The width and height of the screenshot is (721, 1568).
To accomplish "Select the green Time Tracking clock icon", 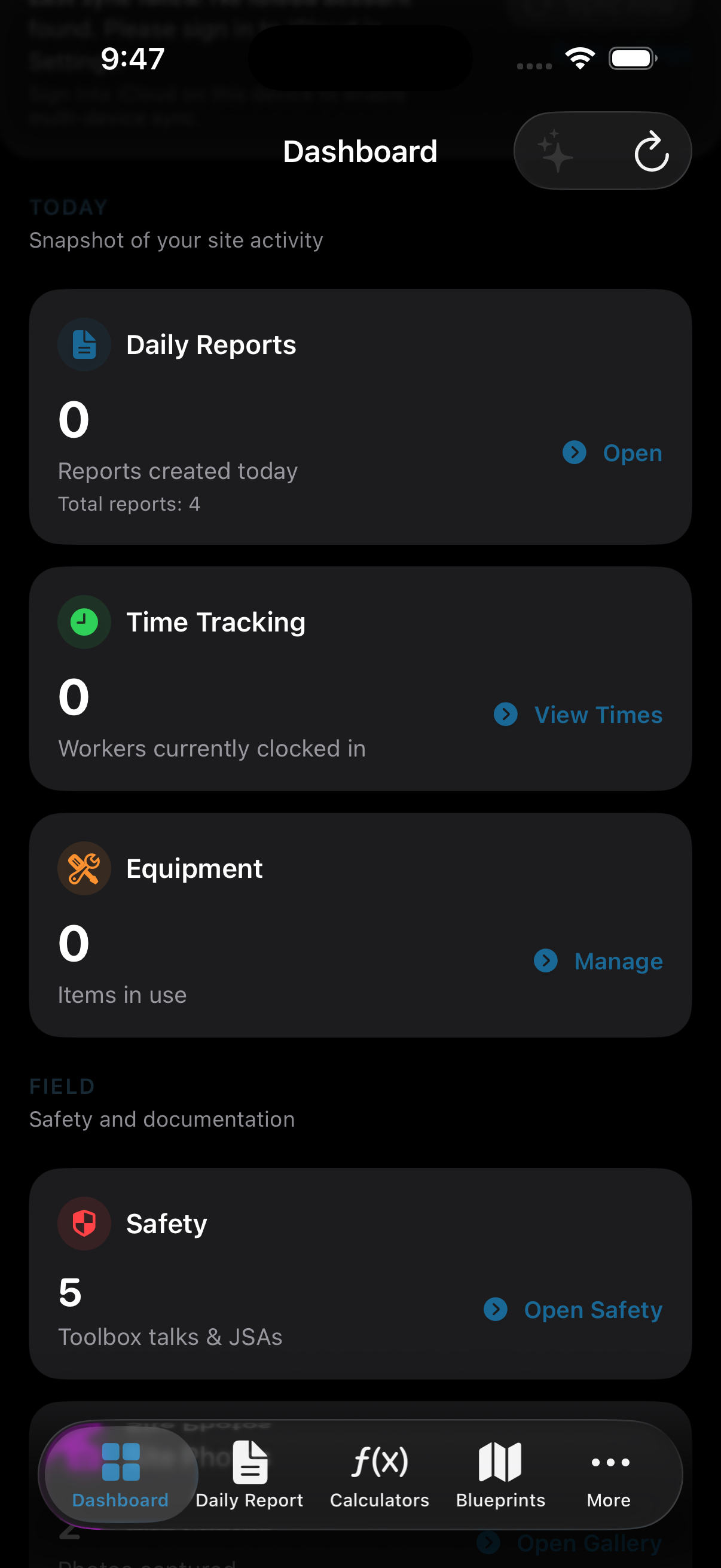I will tap(84, 621).
